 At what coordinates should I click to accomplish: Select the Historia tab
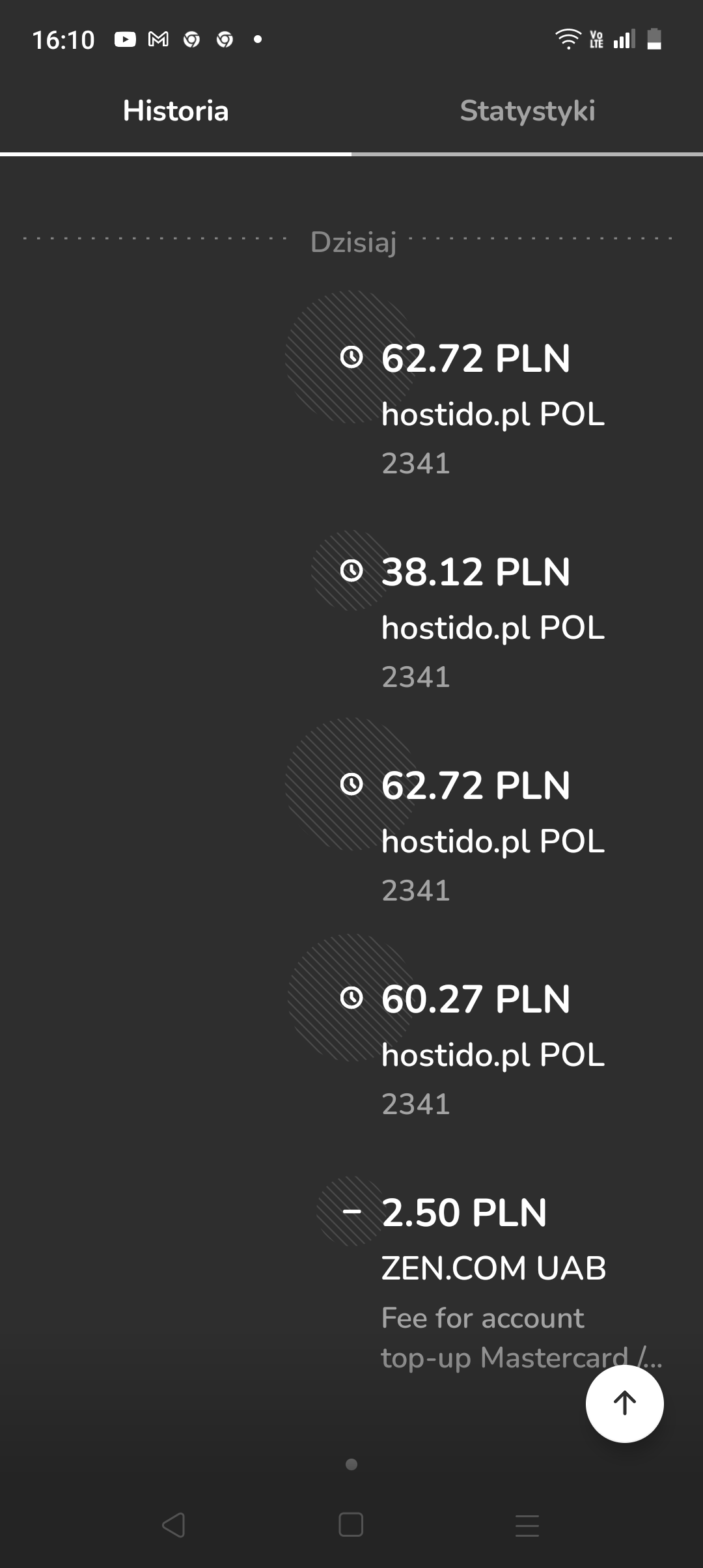tap(176, 111)
